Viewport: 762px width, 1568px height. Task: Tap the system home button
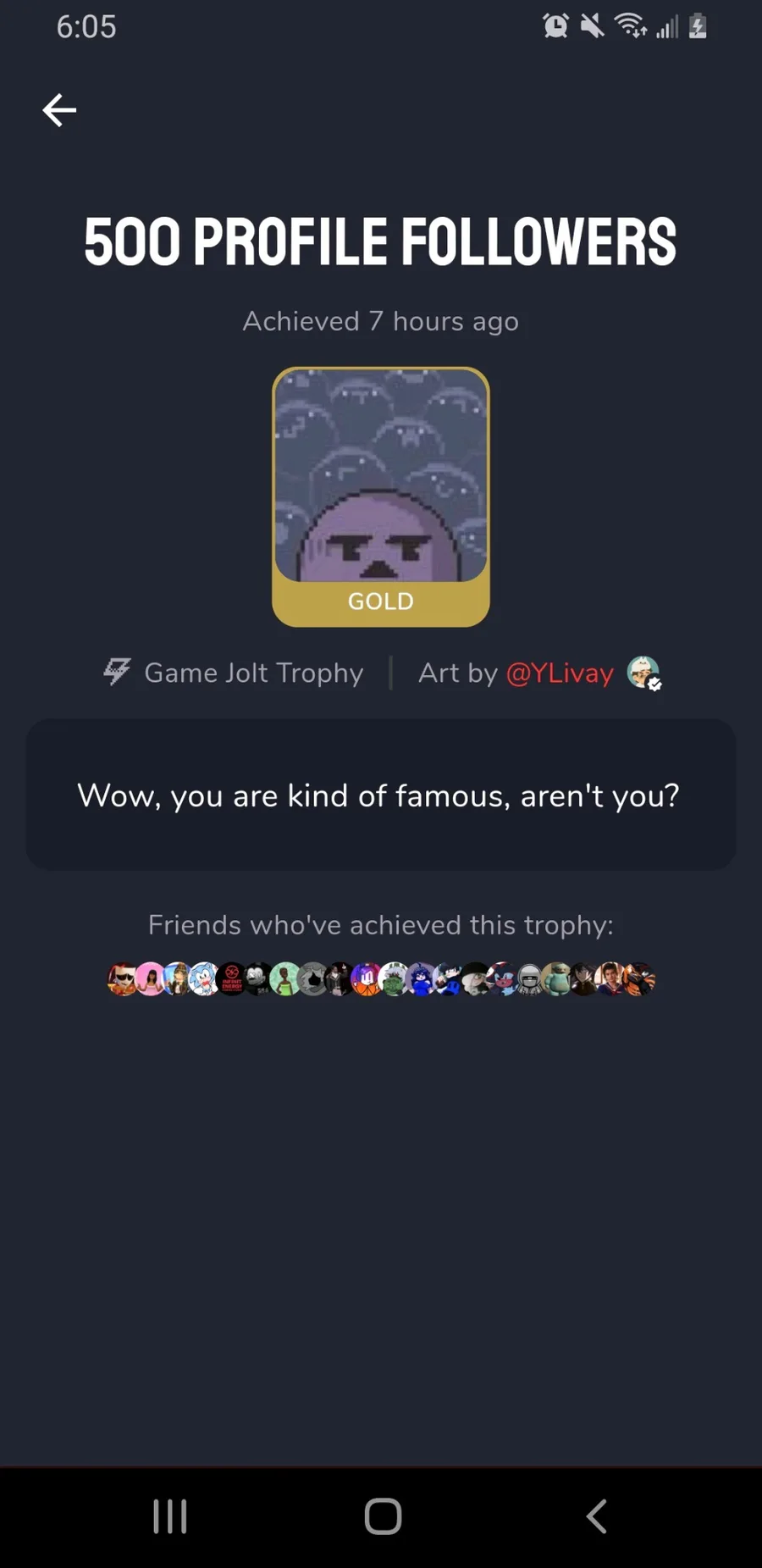[x=383, y=1515]
